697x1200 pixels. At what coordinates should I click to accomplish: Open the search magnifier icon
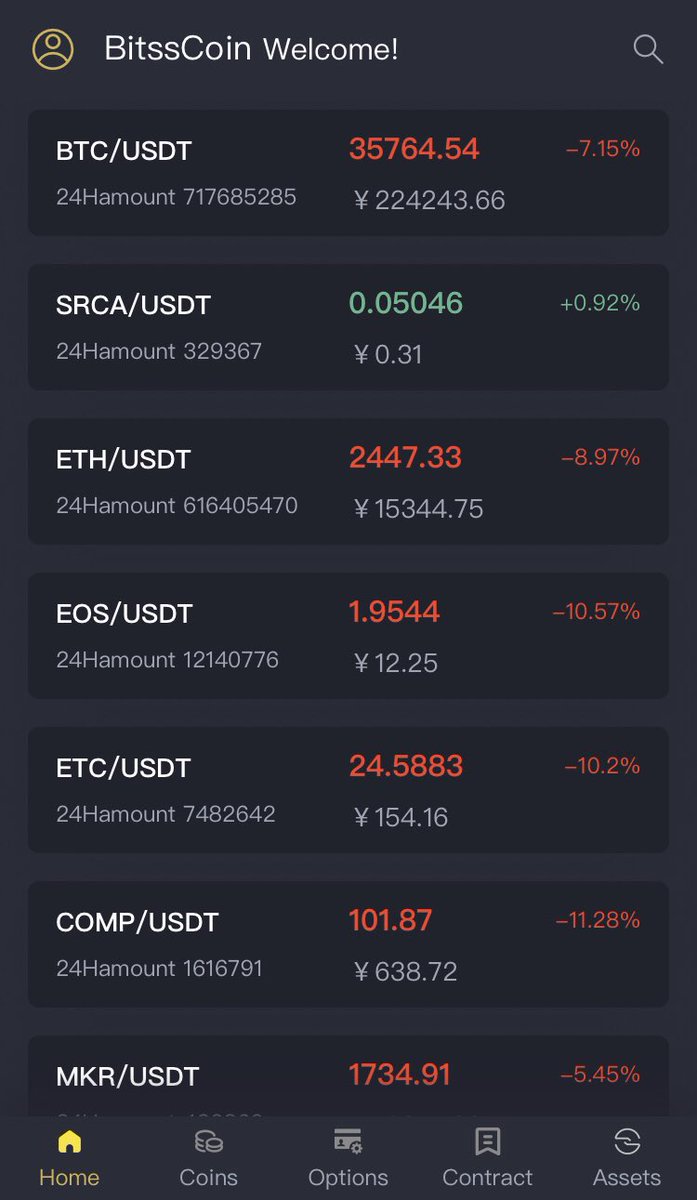[648, 49]
